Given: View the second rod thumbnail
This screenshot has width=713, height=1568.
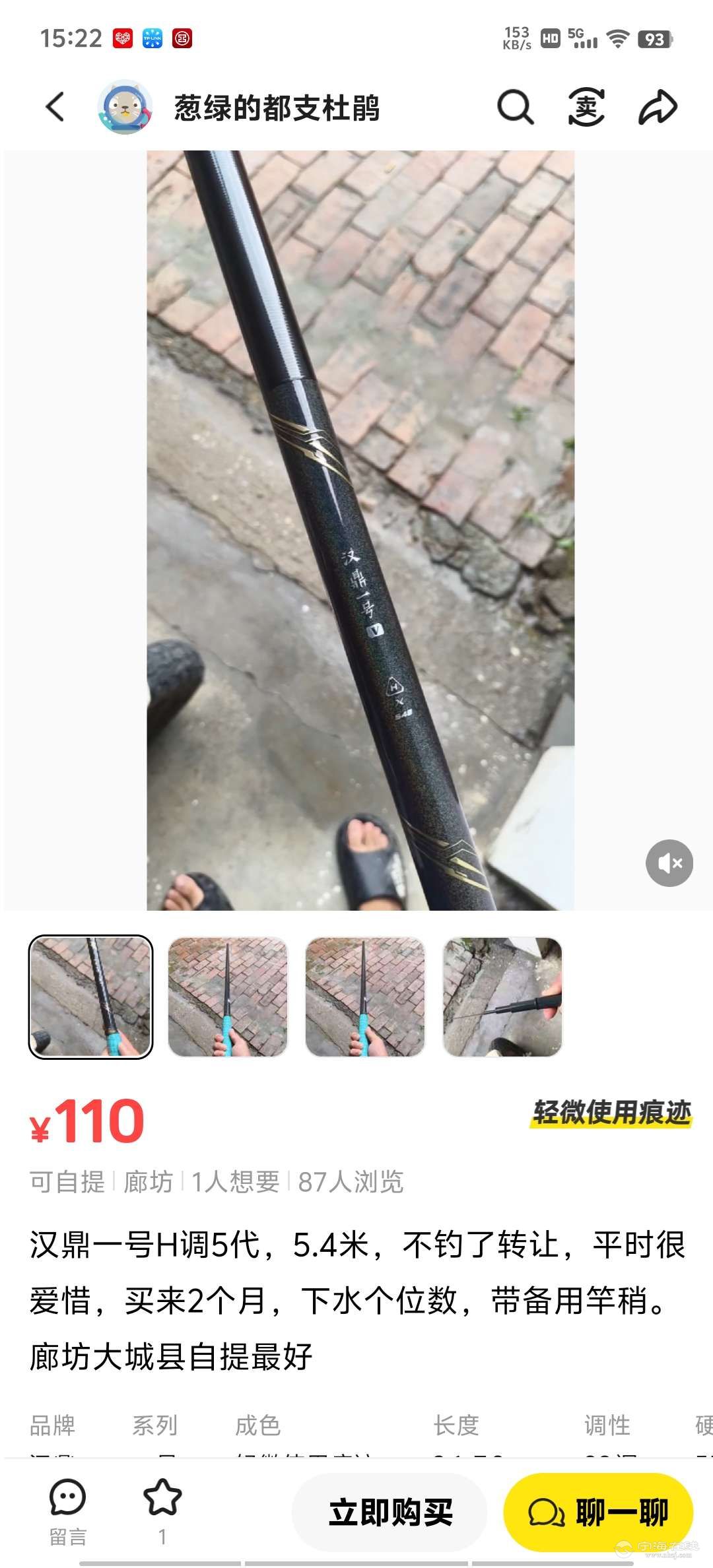Looking at the screenshot, I should [x=228, y=996].
